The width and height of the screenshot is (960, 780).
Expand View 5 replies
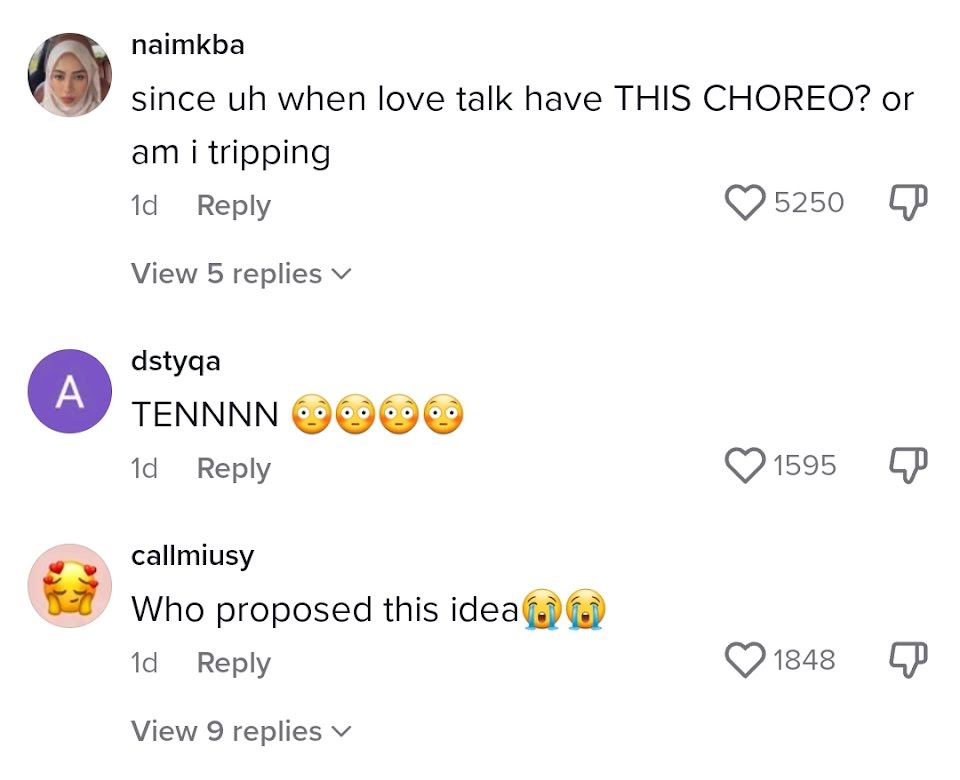[241, 274]
